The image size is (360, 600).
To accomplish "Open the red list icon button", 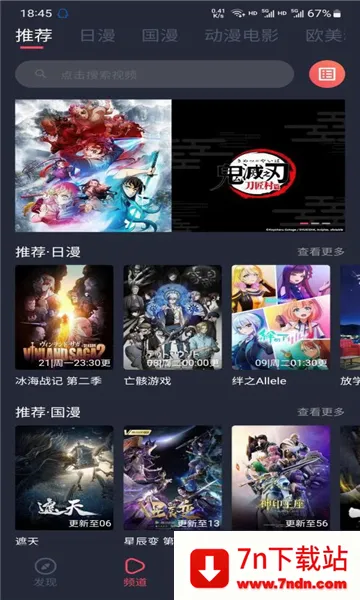I will coord(327,74).
